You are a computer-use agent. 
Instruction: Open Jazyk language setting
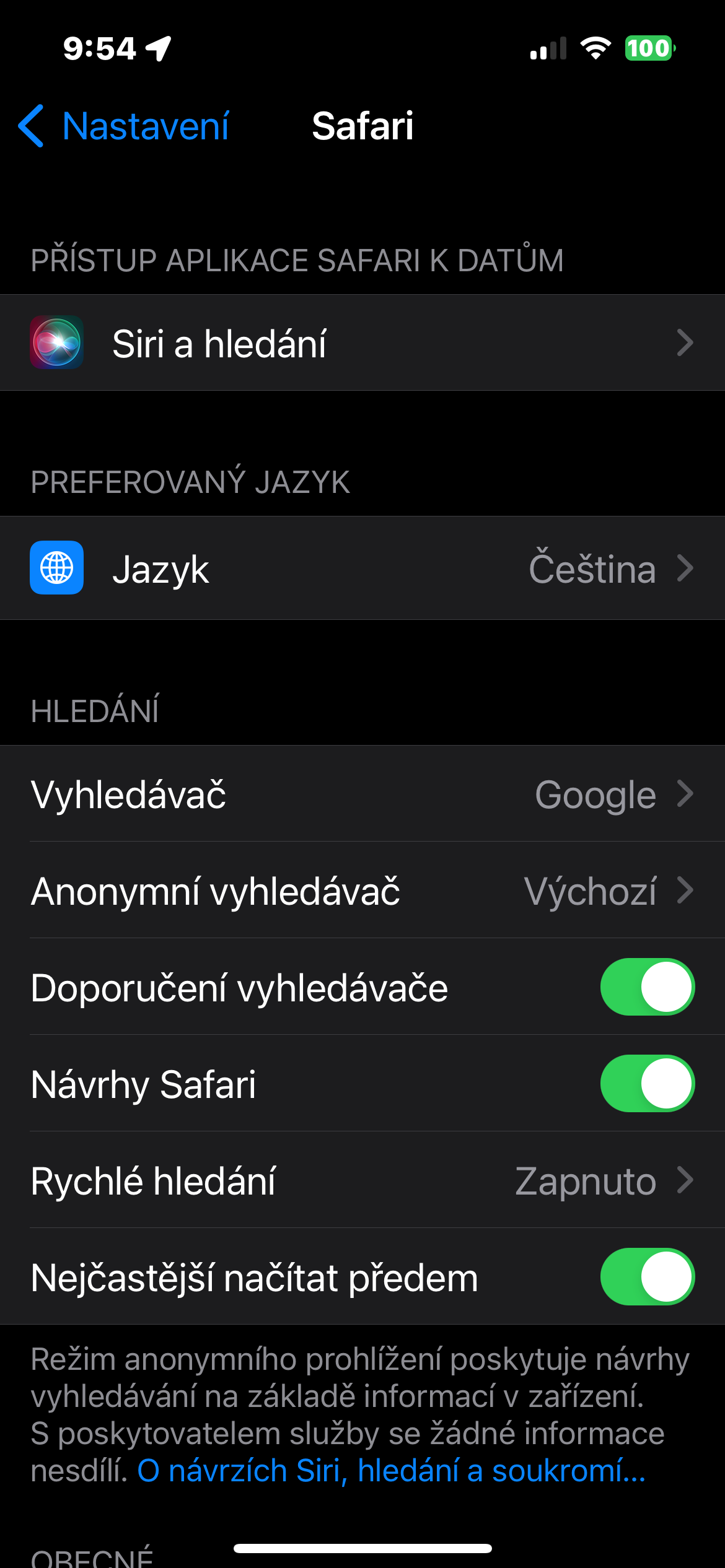[x=362, y=568]
